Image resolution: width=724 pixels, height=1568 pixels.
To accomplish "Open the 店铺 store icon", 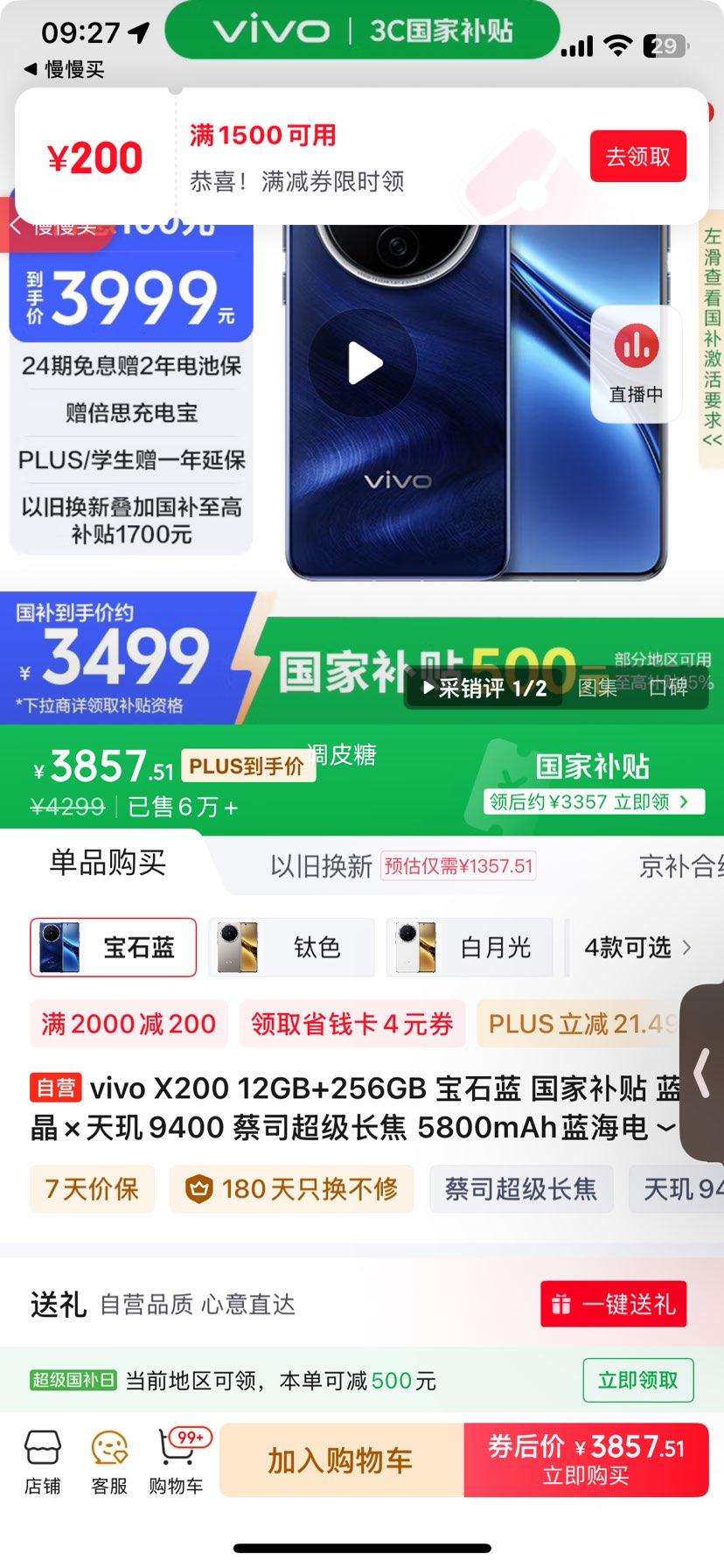I will point(42,1459).
